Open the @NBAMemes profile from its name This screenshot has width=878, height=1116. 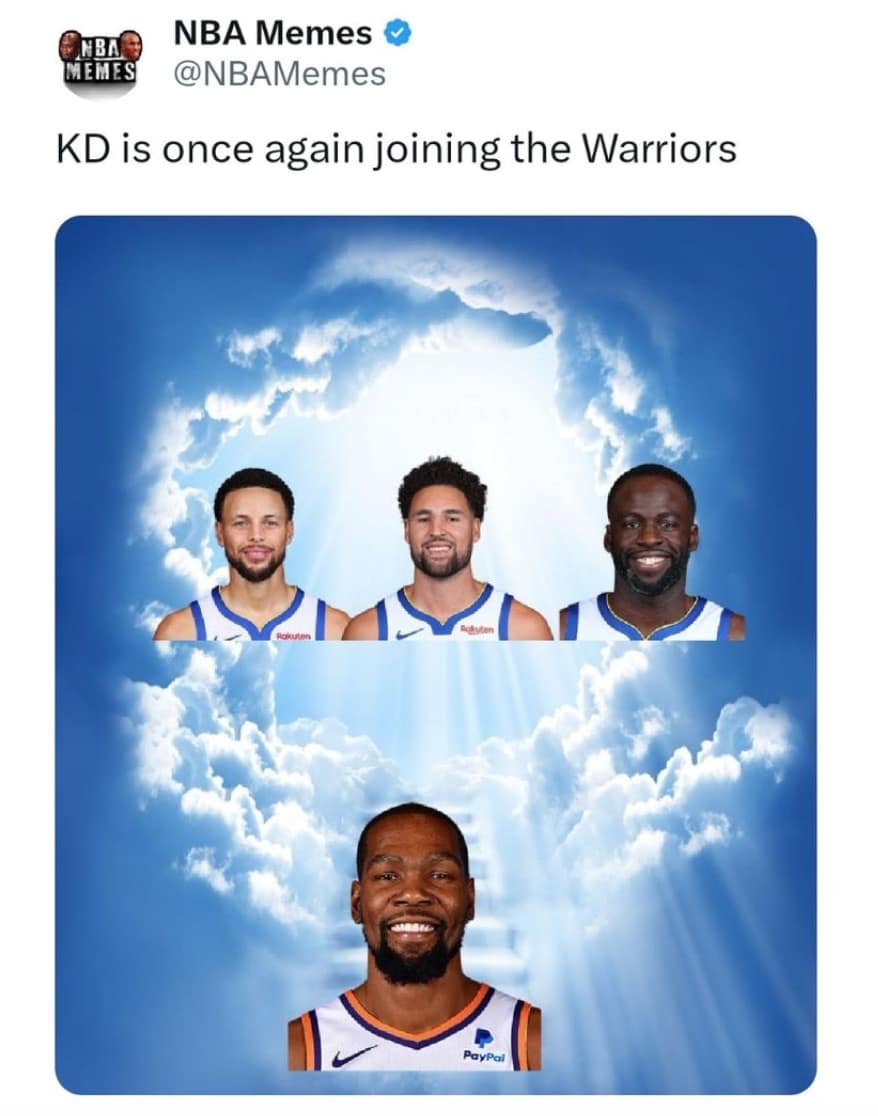272,34
